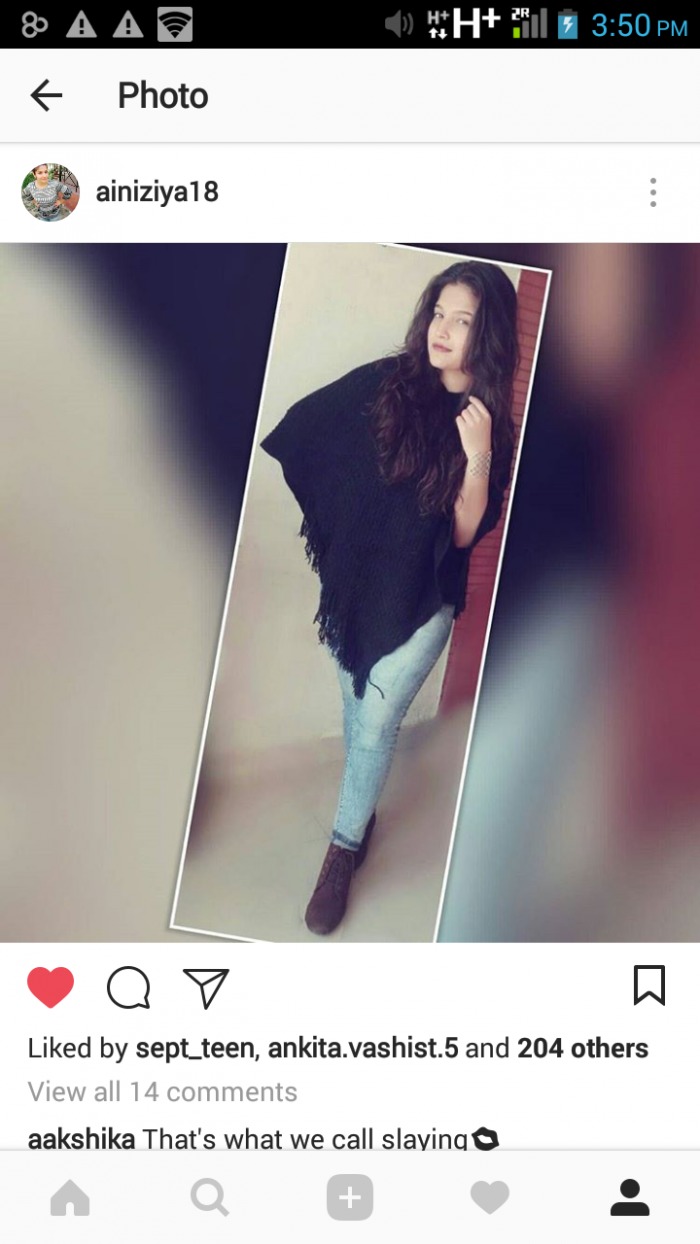Unlike the post via the red heart
Screen dimensions: 700x1244
[x=50, y=988]
